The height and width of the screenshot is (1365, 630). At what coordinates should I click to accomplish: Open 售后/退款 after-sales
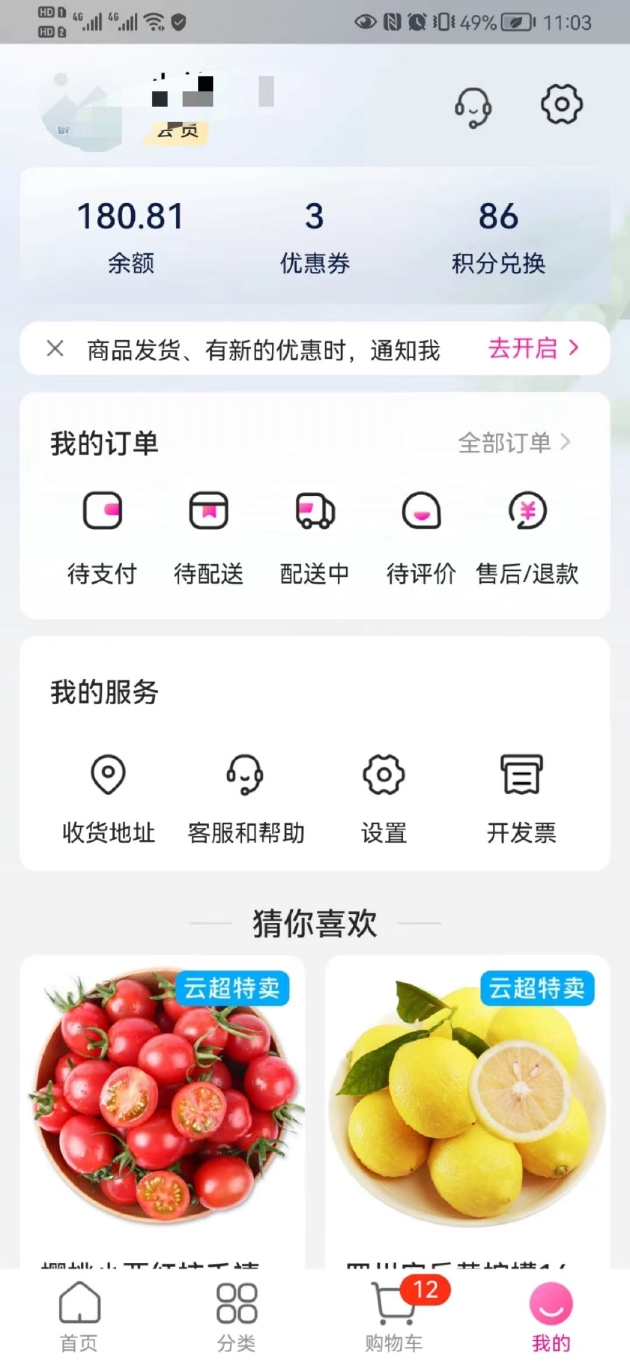point(527,538)
